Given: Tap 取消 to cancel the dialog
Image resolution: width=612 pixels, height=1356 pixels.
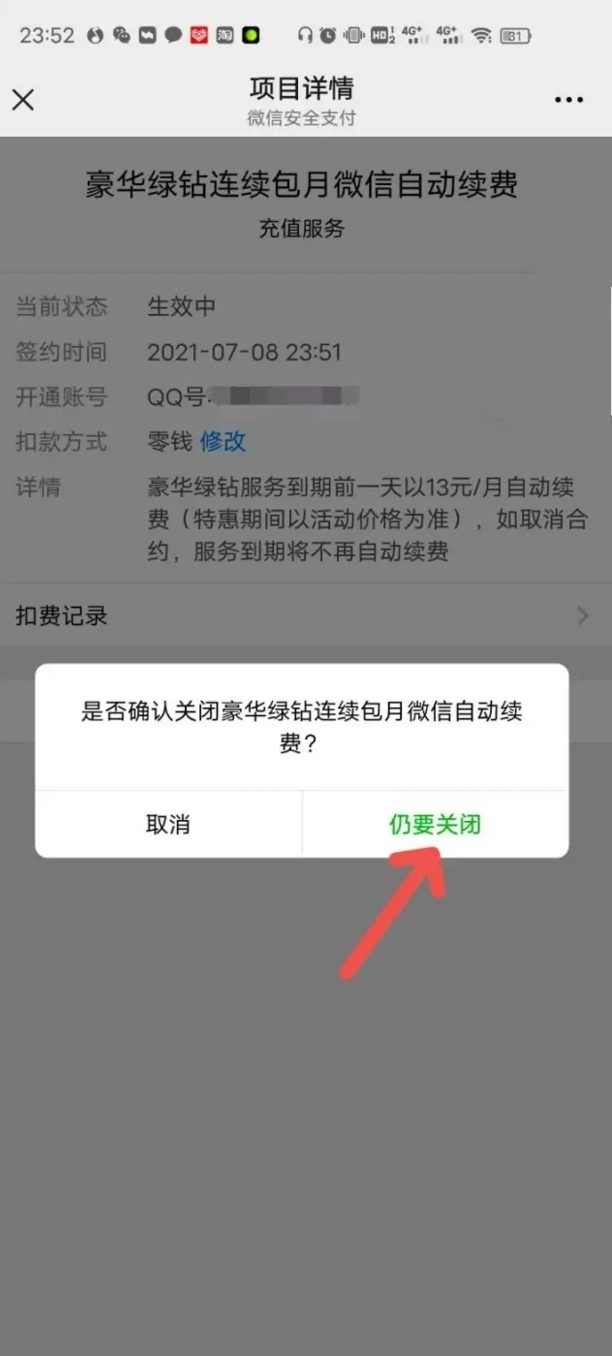Looking at the screenshot, I should 168,825.
